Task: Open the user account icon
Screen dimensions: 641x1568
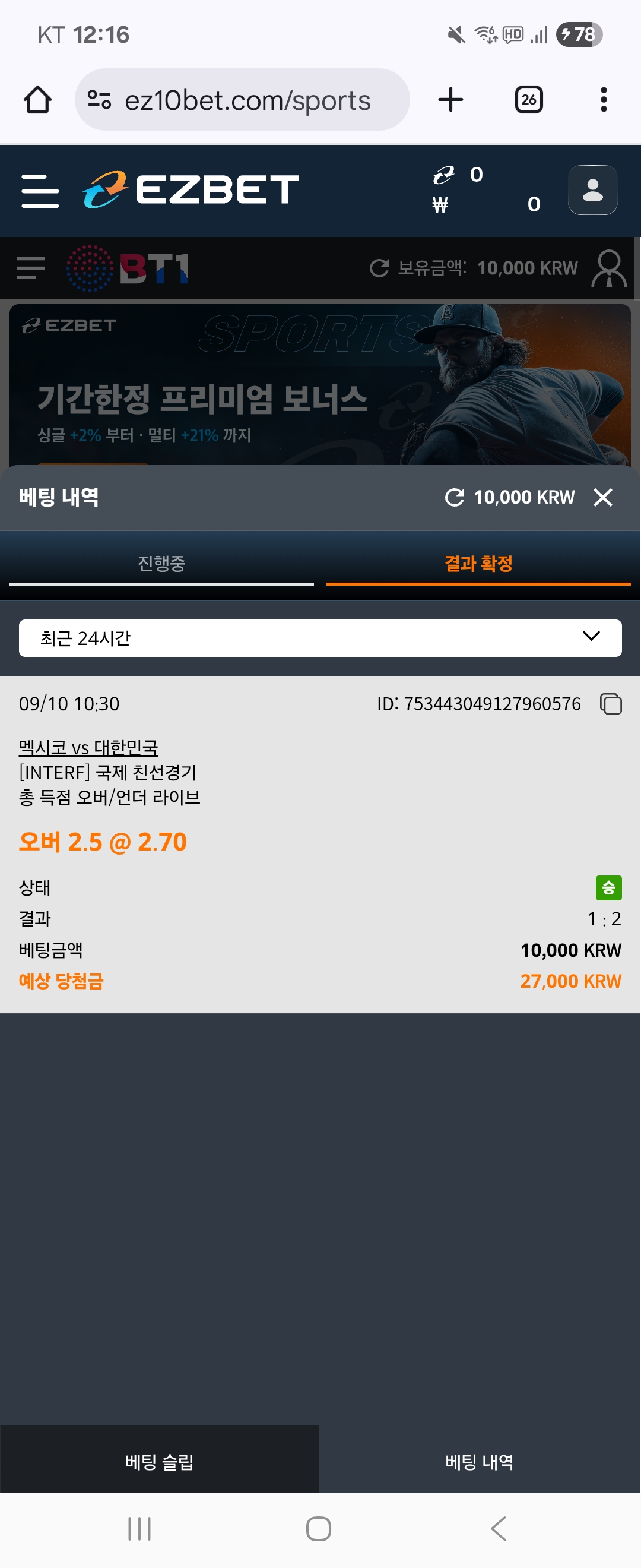Action: click(592, 191)
